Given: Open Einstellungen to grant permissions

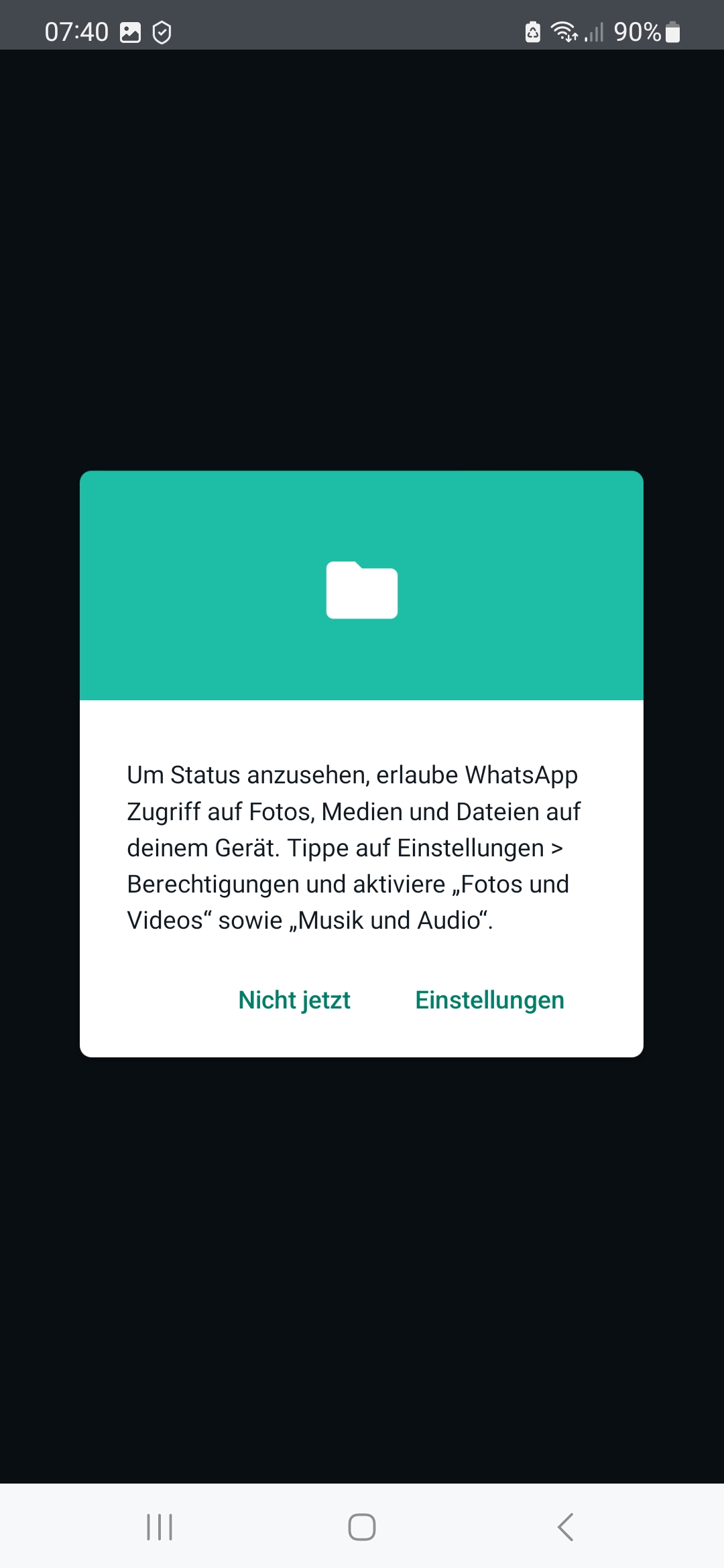Looking at the screenshot, I should click(489, 1000).
